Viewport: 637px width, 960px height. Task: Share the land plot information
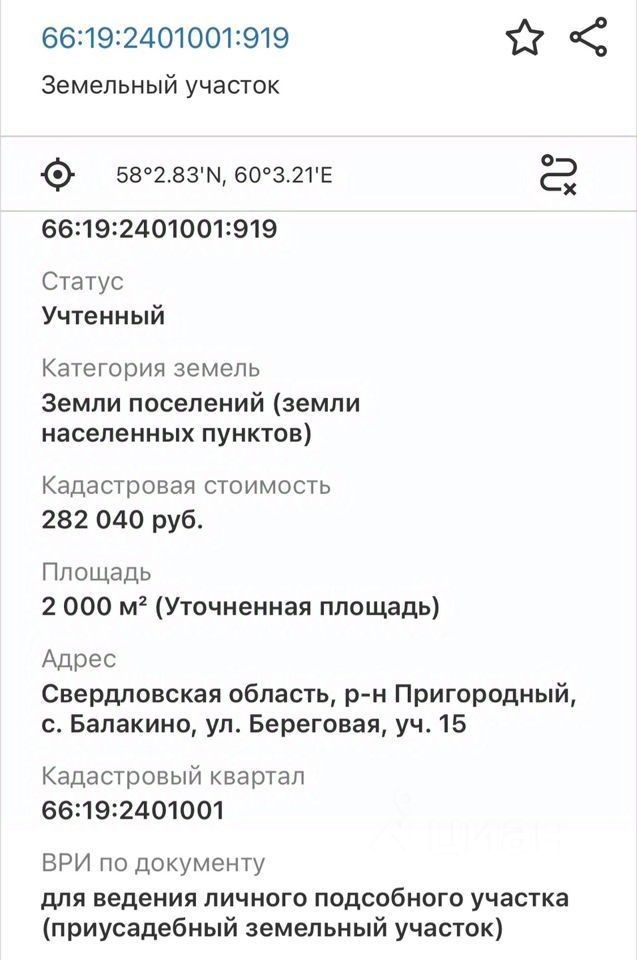tap(588, 37)
